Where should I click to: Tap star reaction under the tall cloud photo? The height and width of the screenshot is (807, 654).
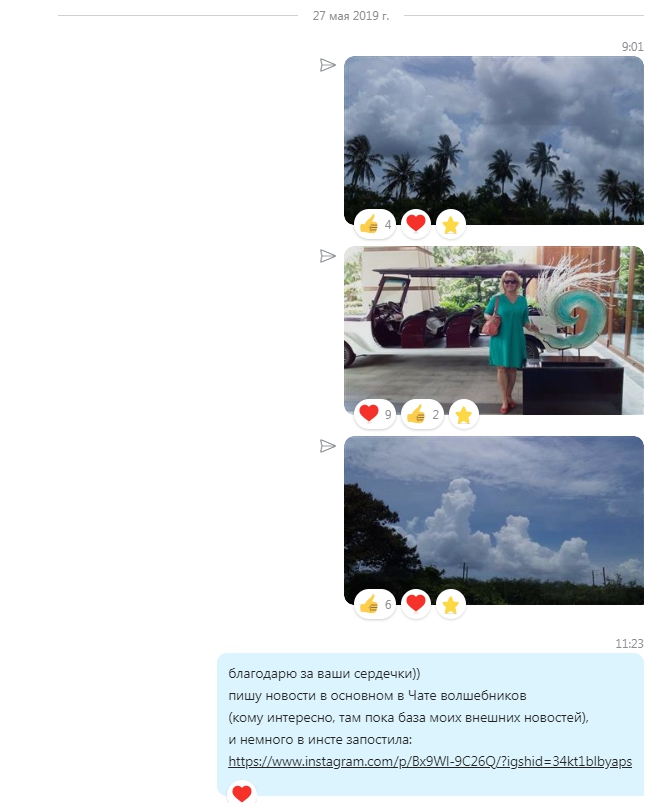451,604
